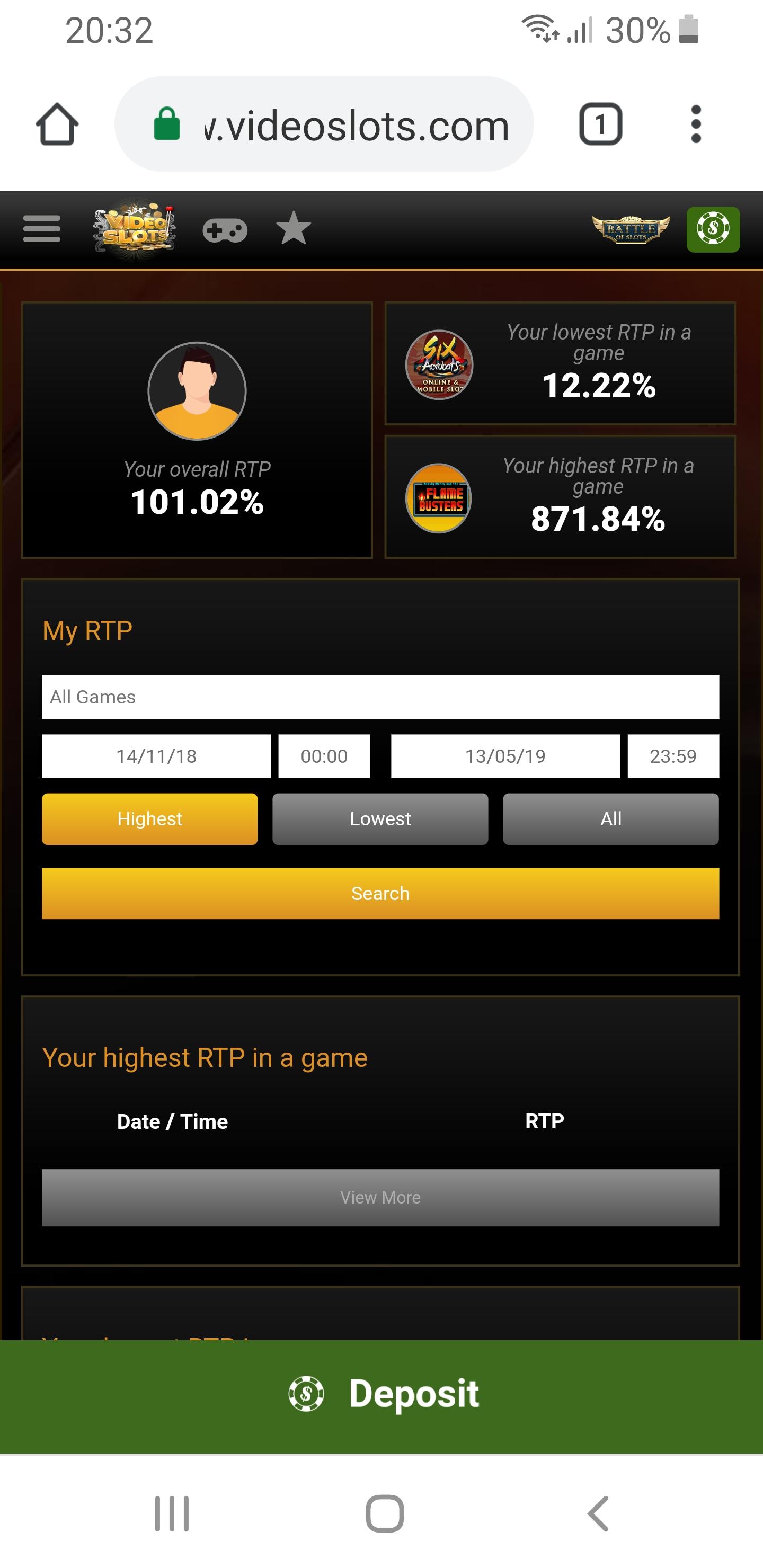Change the end time 23:59
Viewport: 763px width, 1568px height.
click(673, 756)
